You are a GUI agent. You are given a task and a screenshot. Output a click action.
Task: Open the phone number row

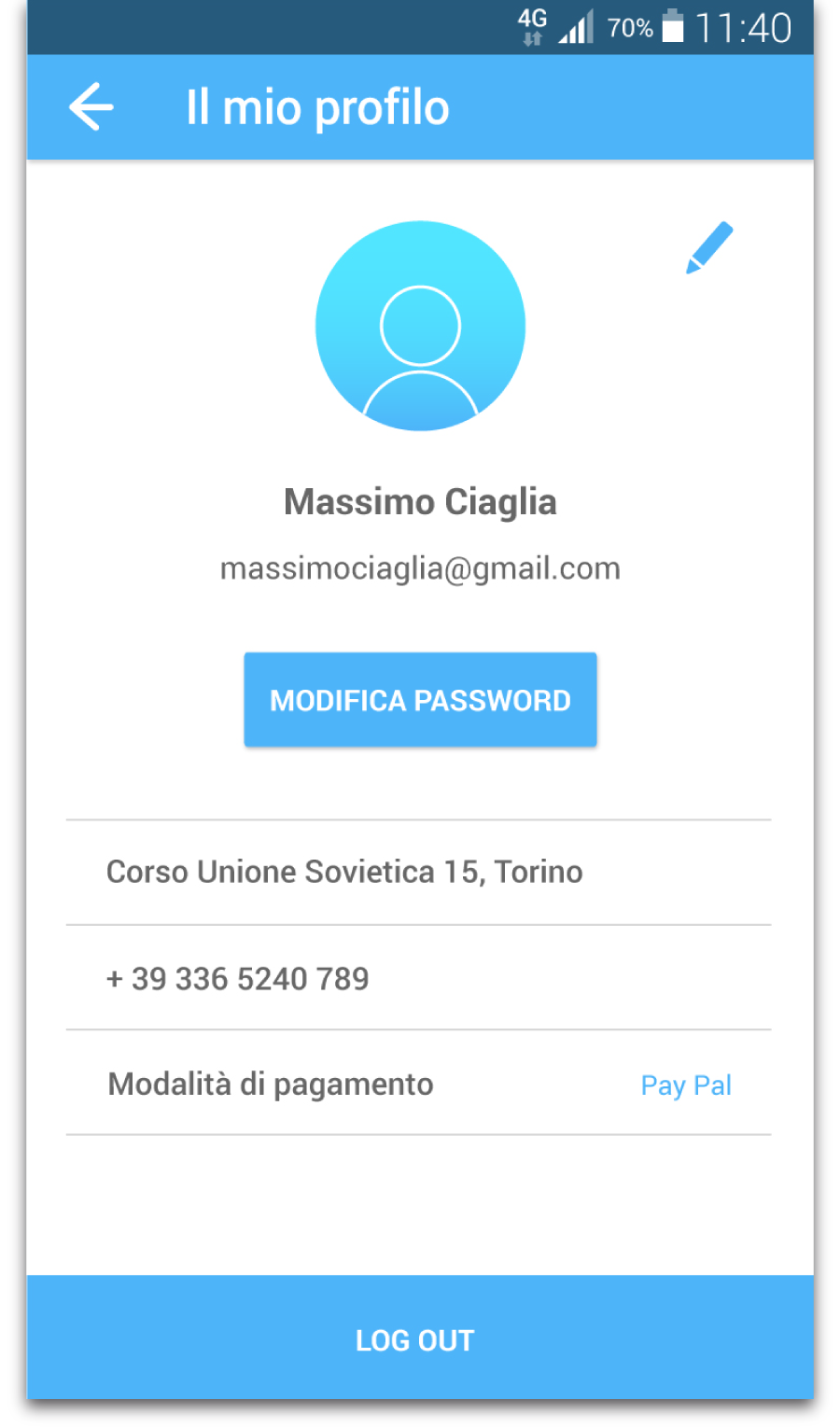point(418,978)
